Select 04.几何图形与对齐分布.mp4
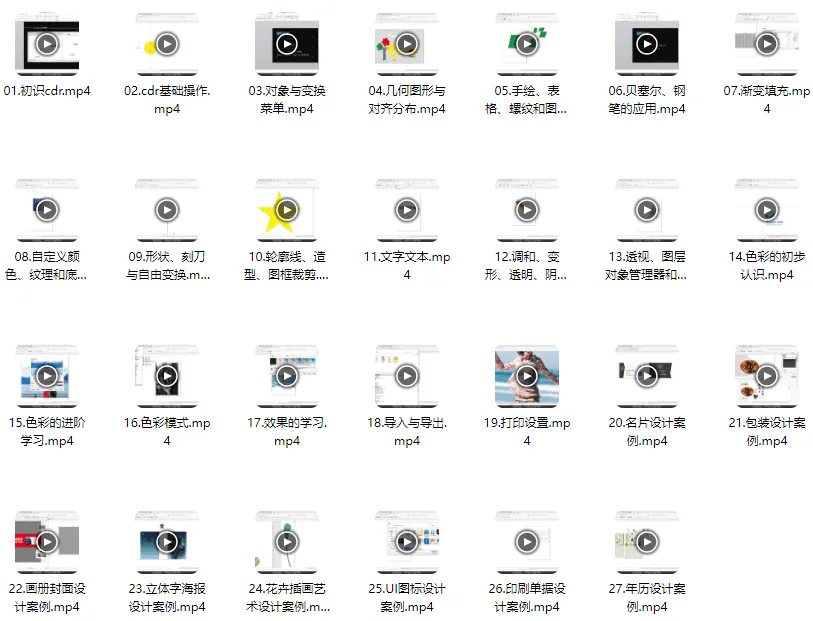 coord(407,44)
